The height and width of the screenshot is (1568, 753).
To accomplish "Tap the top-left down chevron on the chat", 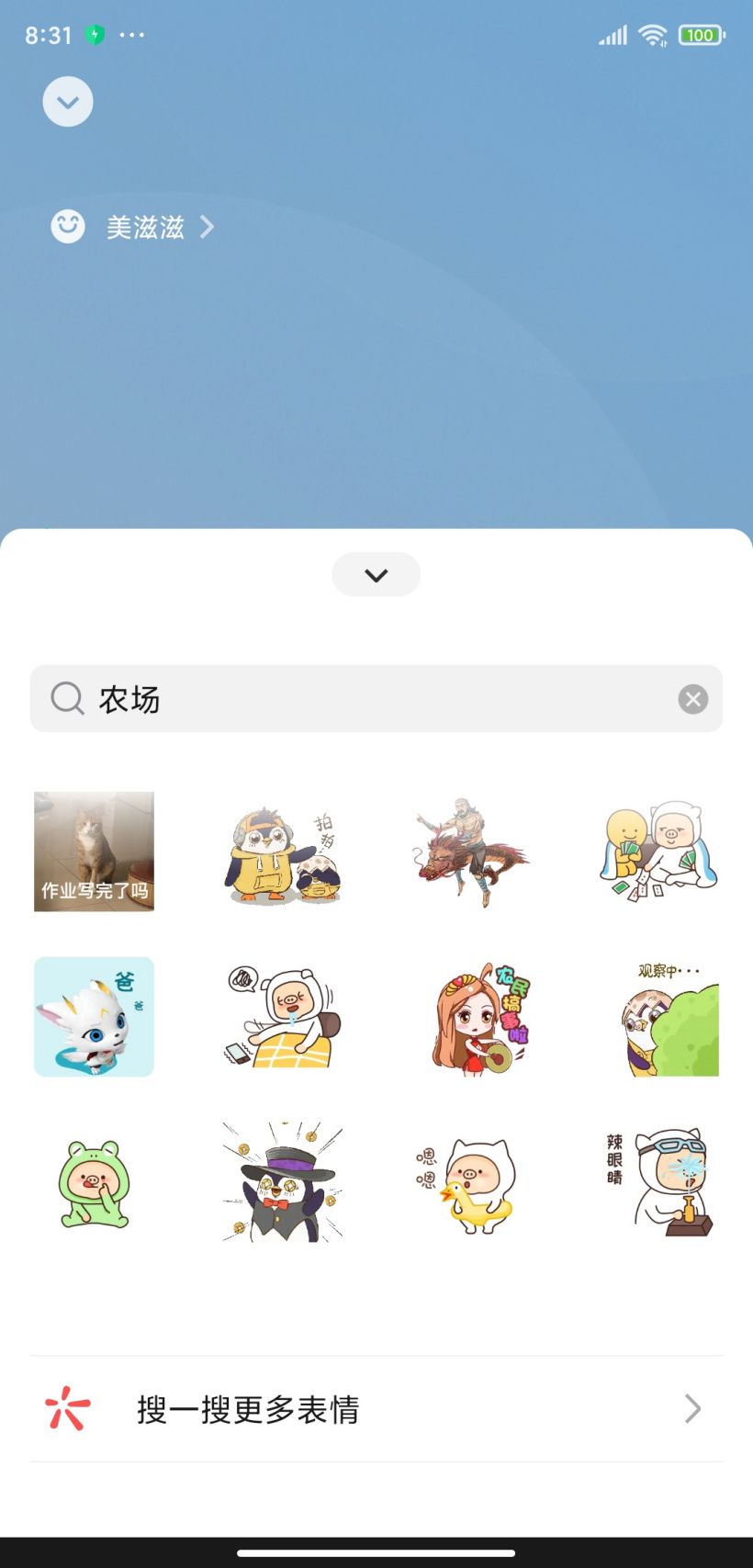I will 67,101.
